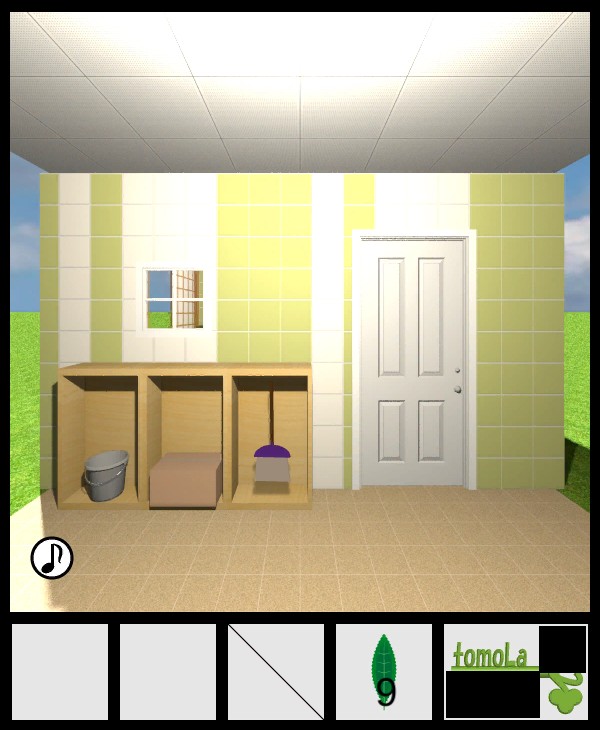600x730 pixels.
Task: Select the inventory slot with the diagonal line
Action: coord(276,671)
